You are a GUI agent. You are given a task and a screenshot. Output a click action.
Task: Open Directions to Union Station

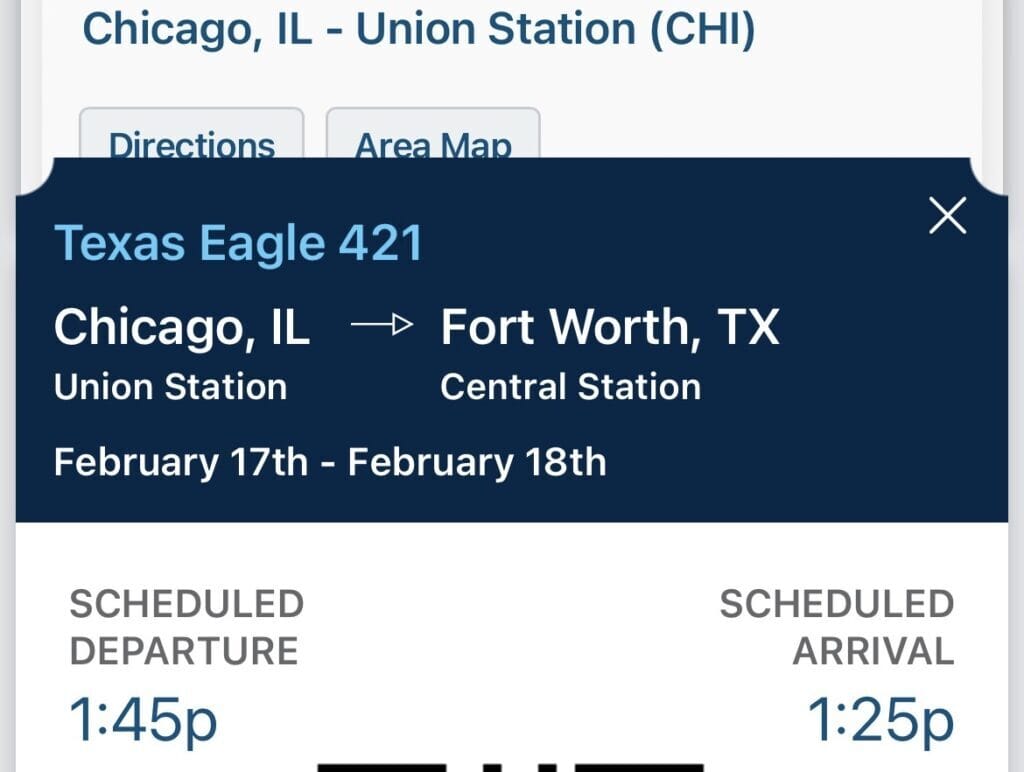[192, 137]
